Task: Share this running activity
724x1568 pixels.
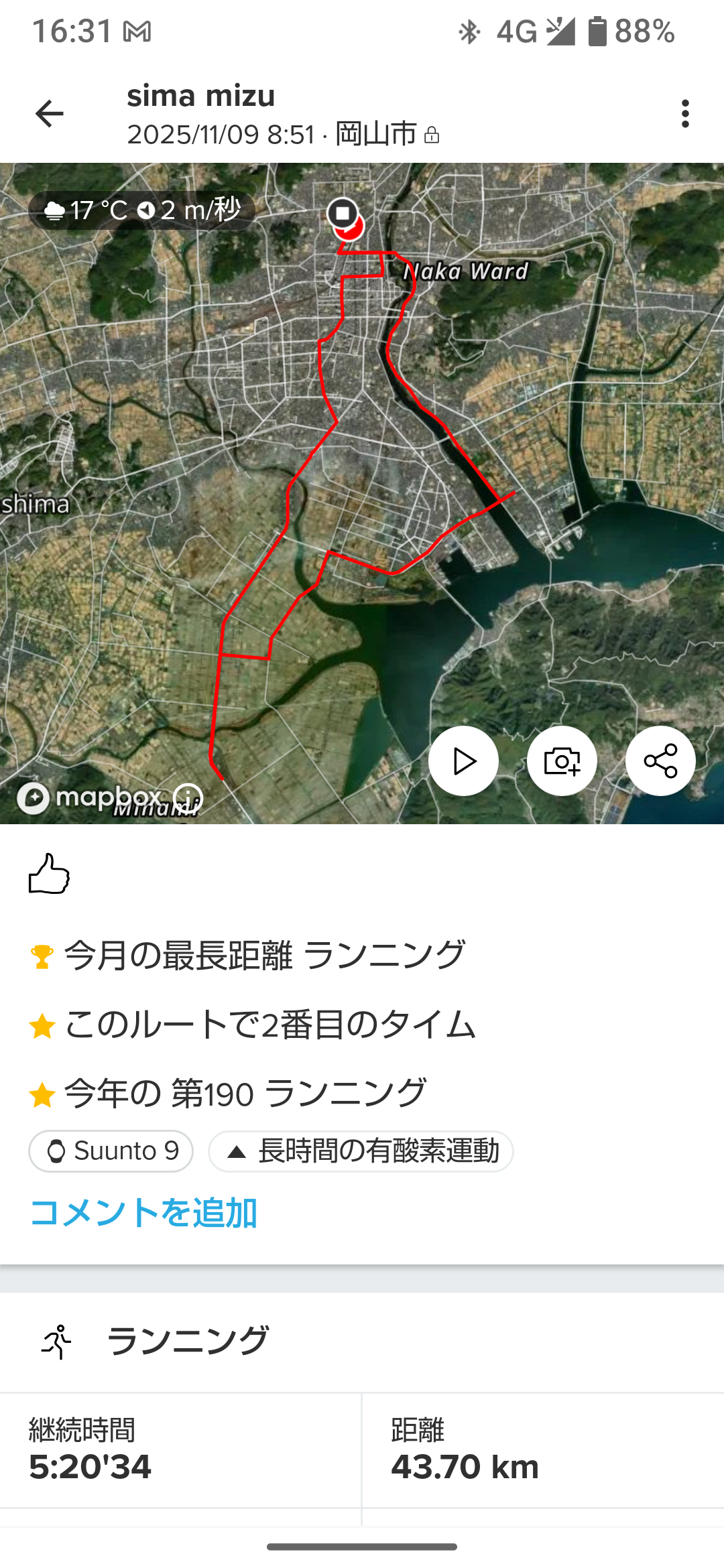Action: tap(660, 761)
